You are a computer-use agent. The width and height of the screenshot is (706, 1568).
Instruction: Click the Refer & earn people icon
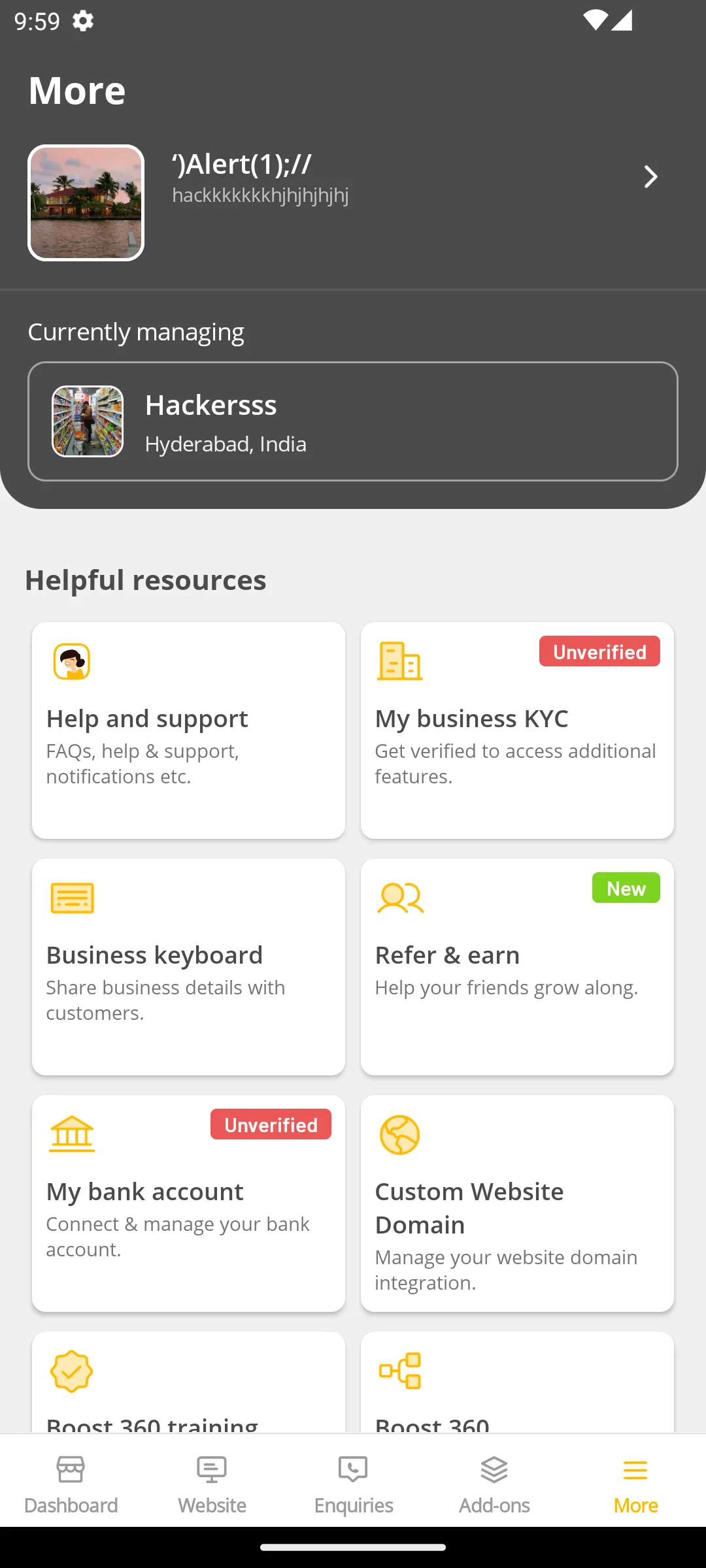pyautogui.click(x=399, y=897)
